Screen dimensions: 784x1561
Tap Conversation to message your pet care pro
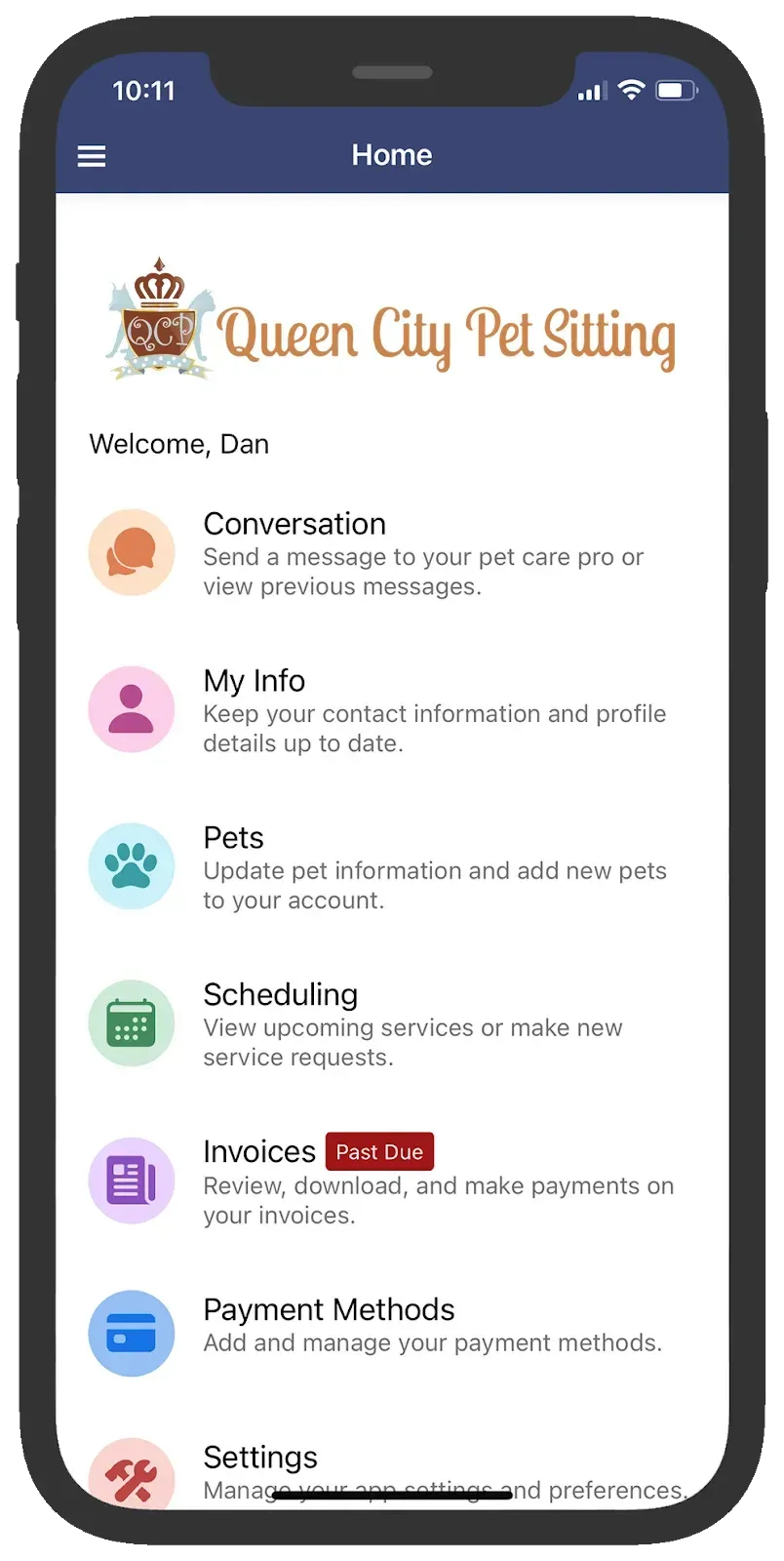point(294,524)
